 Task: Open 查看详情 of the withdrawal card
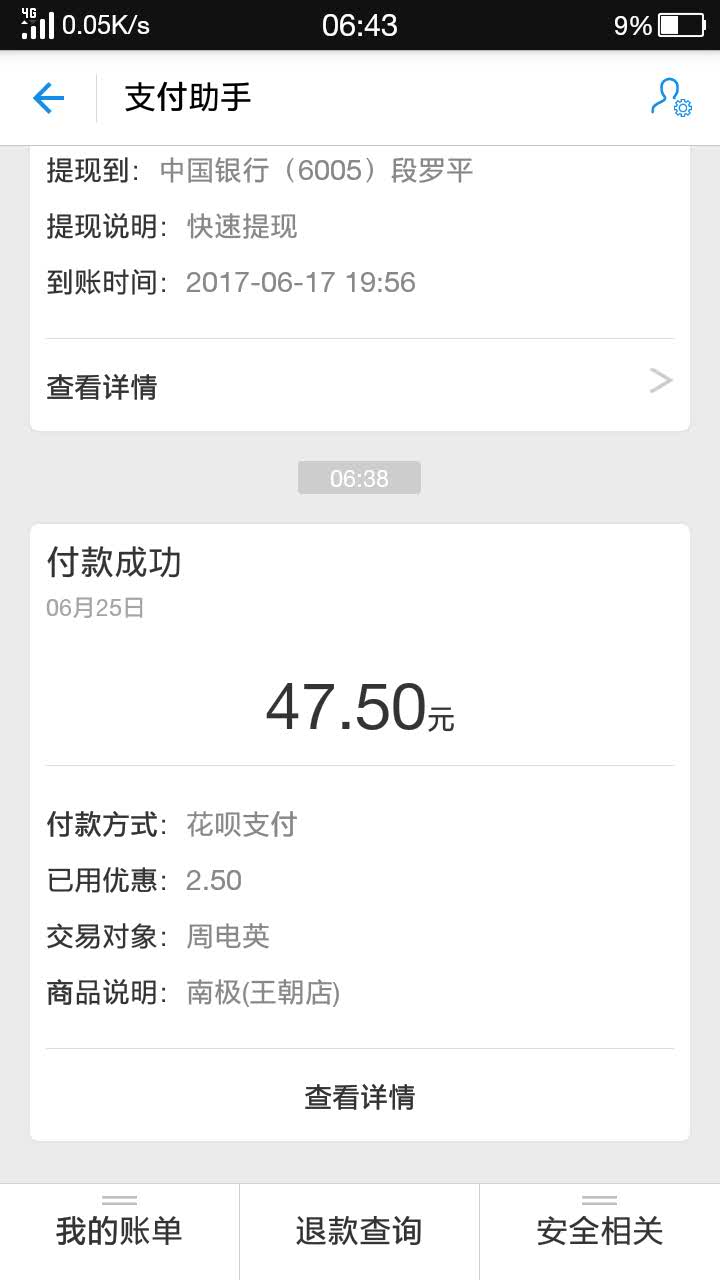[x=360, y=386]
